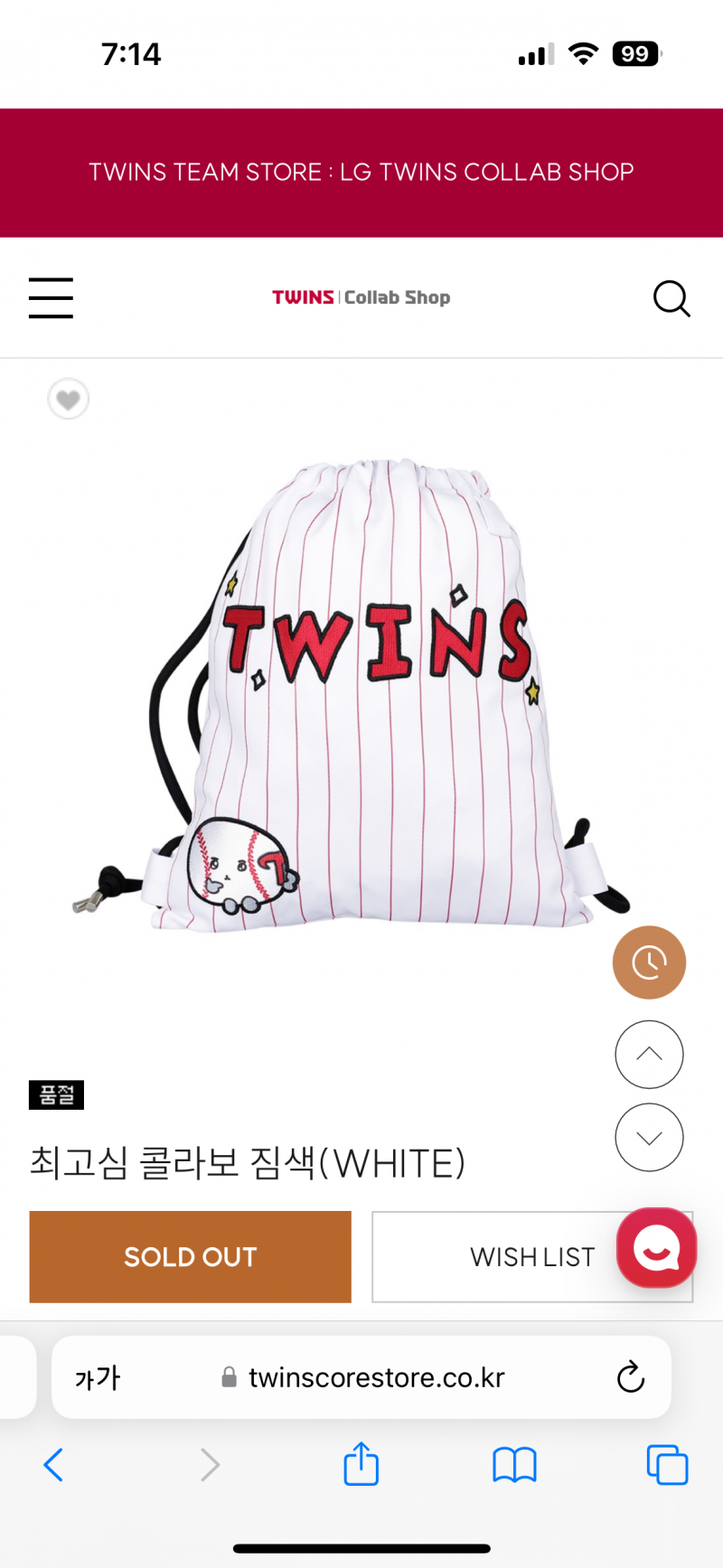723x1568 pixels.
Task: Show all open tabs
Action: tap(667, 1465)
